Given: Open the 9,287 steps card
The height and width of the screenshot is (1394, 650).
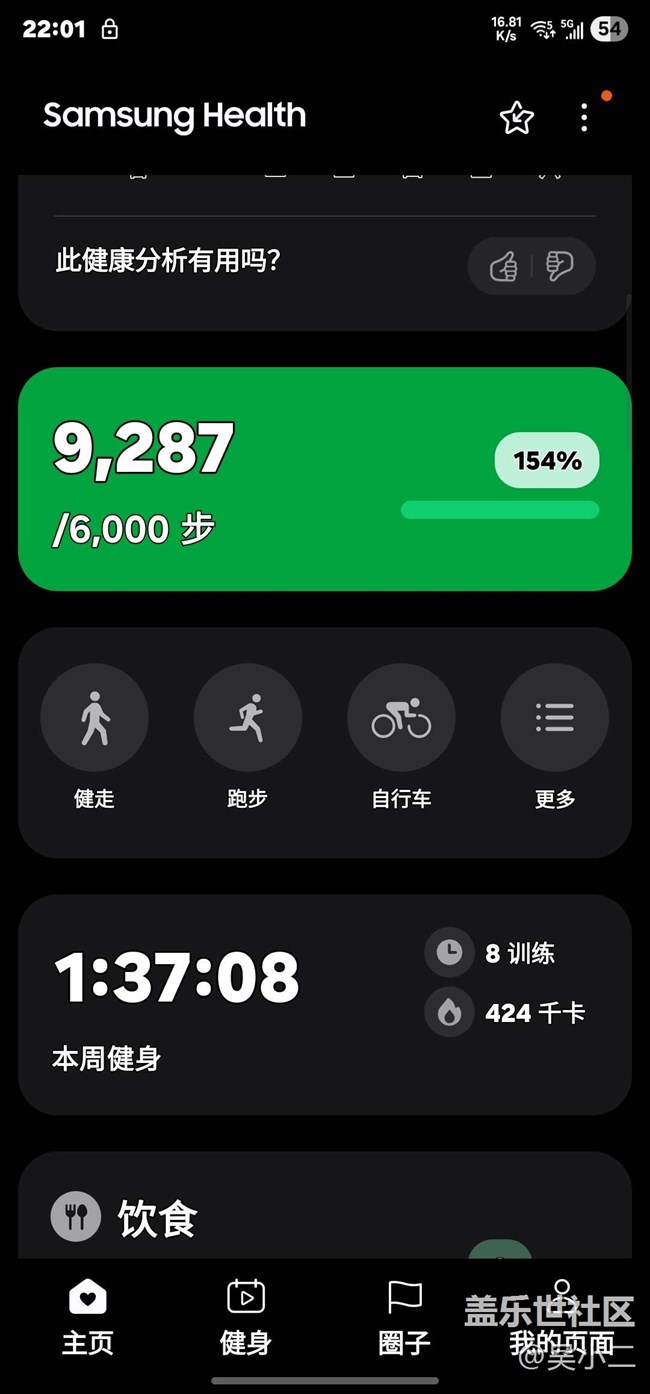Looking at the screenshot, I should point(325,479).
